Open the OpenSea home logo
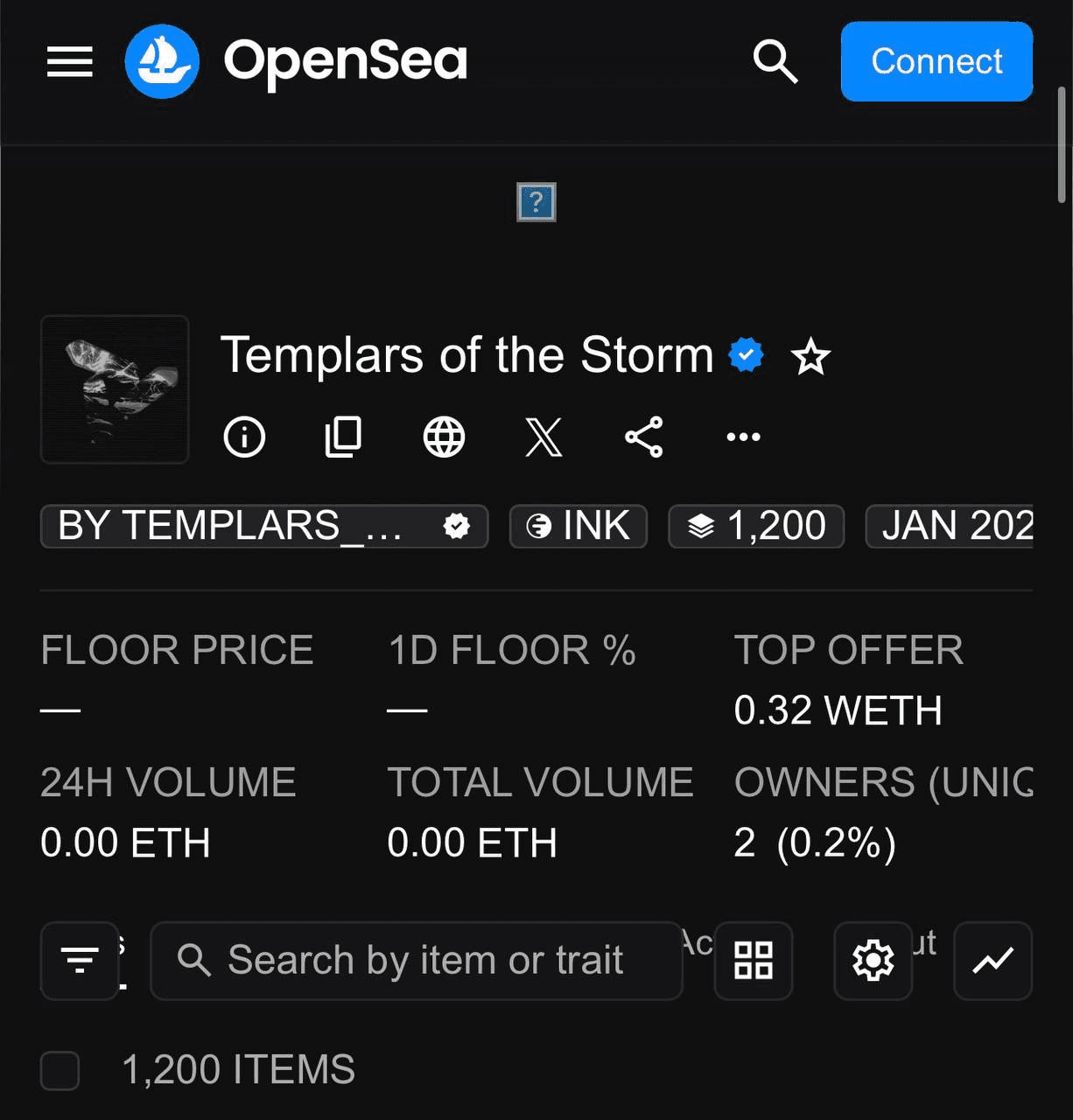The width and height of the screenshot is (1073, 1120). pyautogui.click(x=296, y=61)
